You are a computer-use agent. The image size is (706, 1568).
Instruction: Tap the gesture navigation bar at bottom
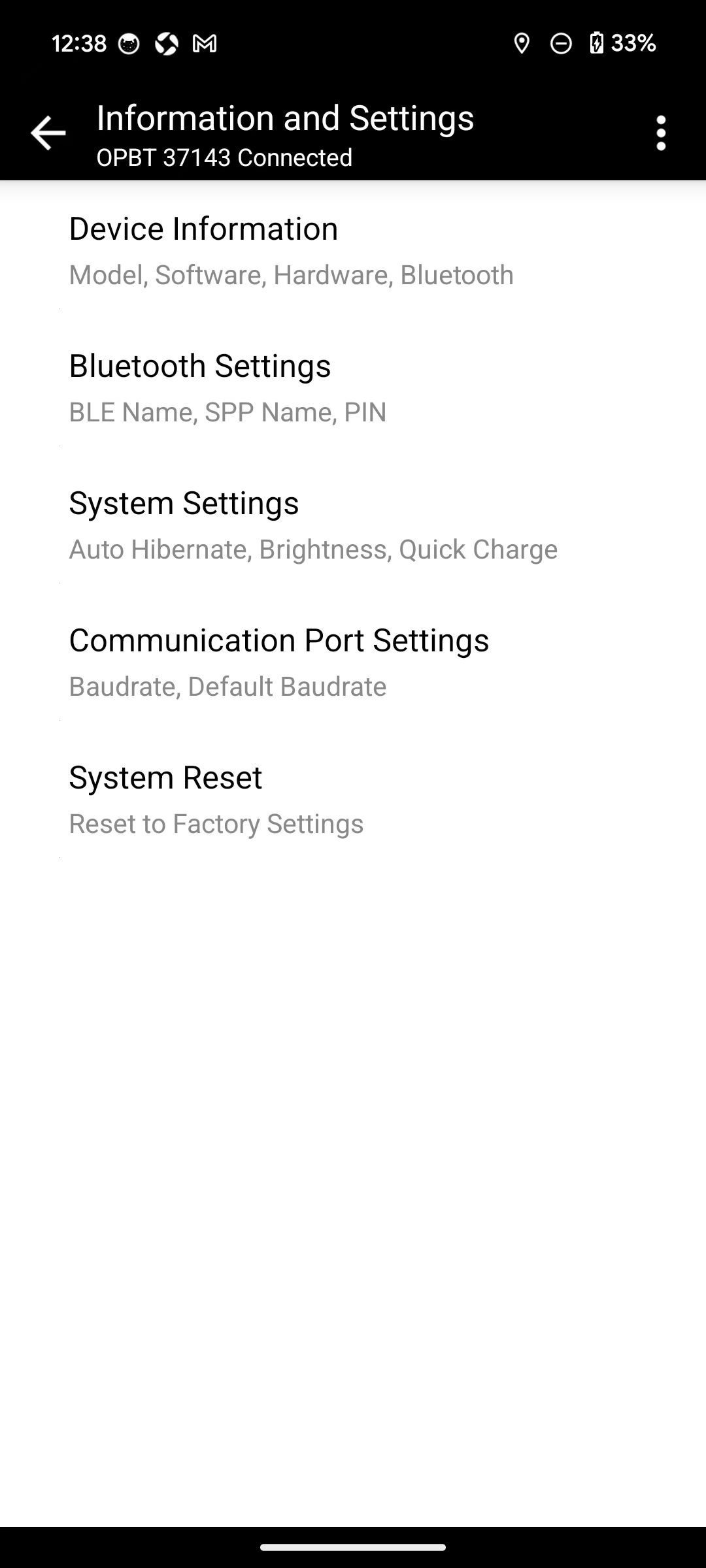pyautogui.click(x=353, y=1547)
